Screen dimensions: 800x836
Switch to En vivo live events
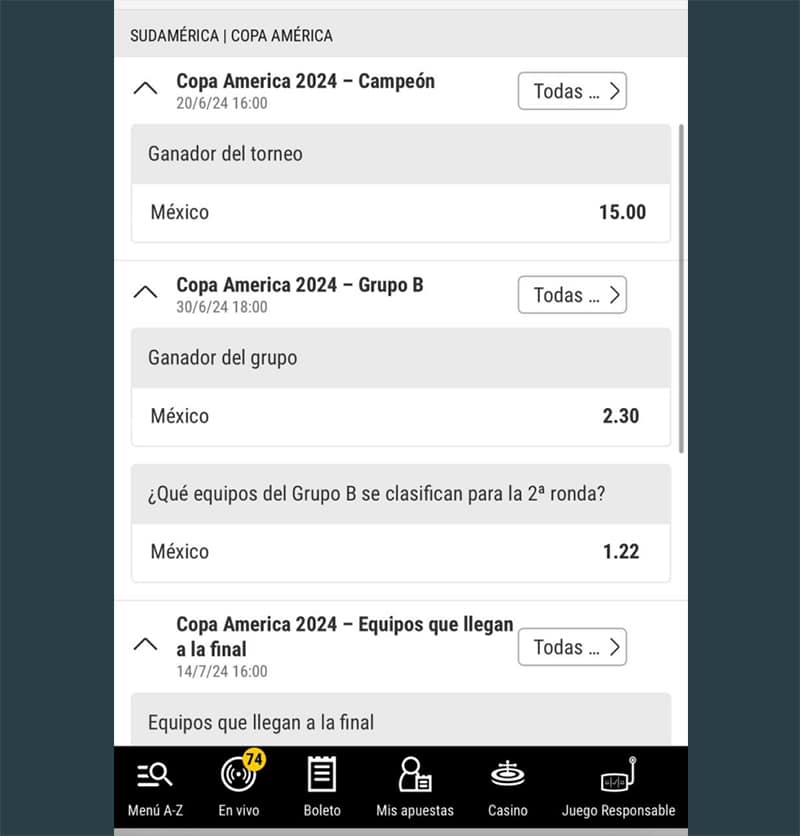239,787
